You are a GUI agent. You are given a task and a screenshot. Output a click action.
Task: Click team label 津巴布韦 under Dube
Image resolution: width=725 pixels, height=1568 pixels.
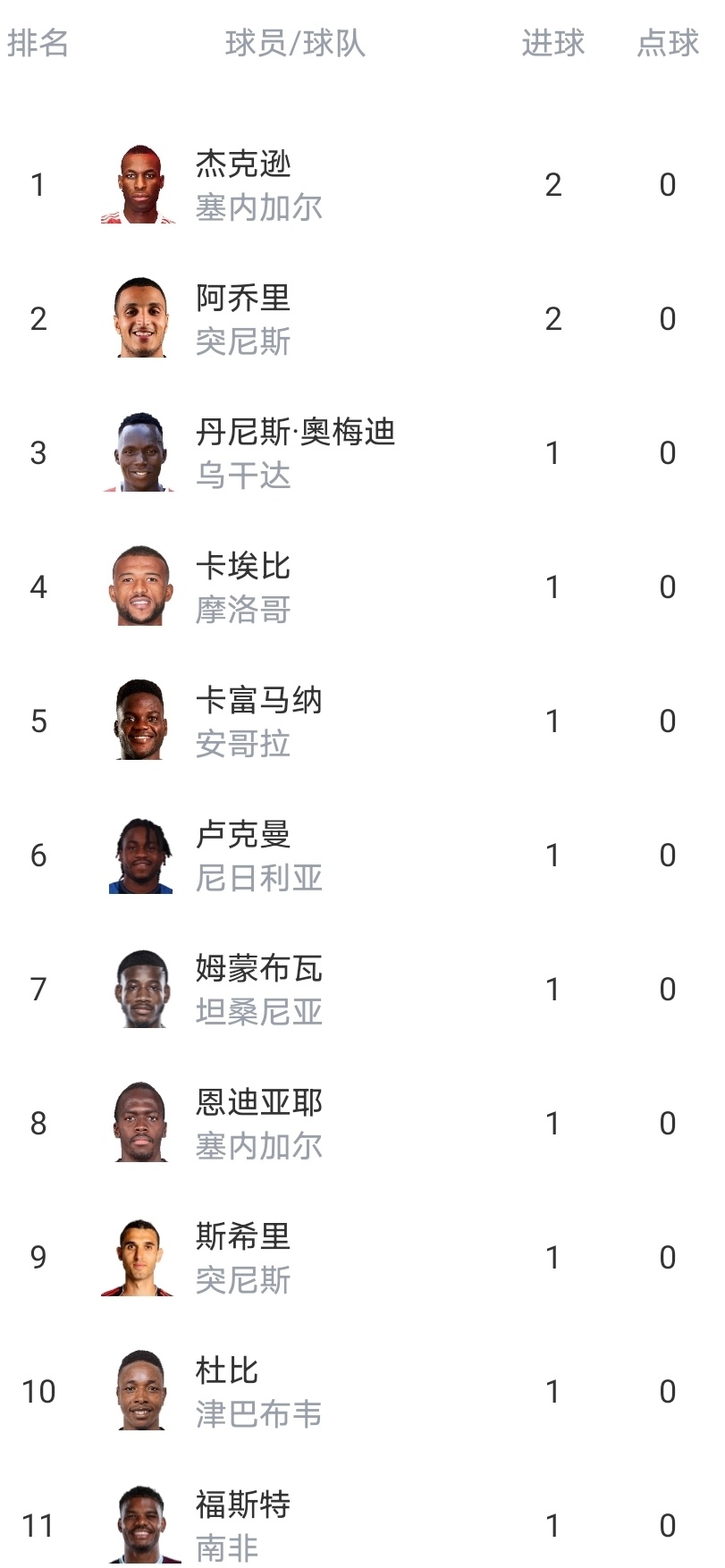point(259,1414)
